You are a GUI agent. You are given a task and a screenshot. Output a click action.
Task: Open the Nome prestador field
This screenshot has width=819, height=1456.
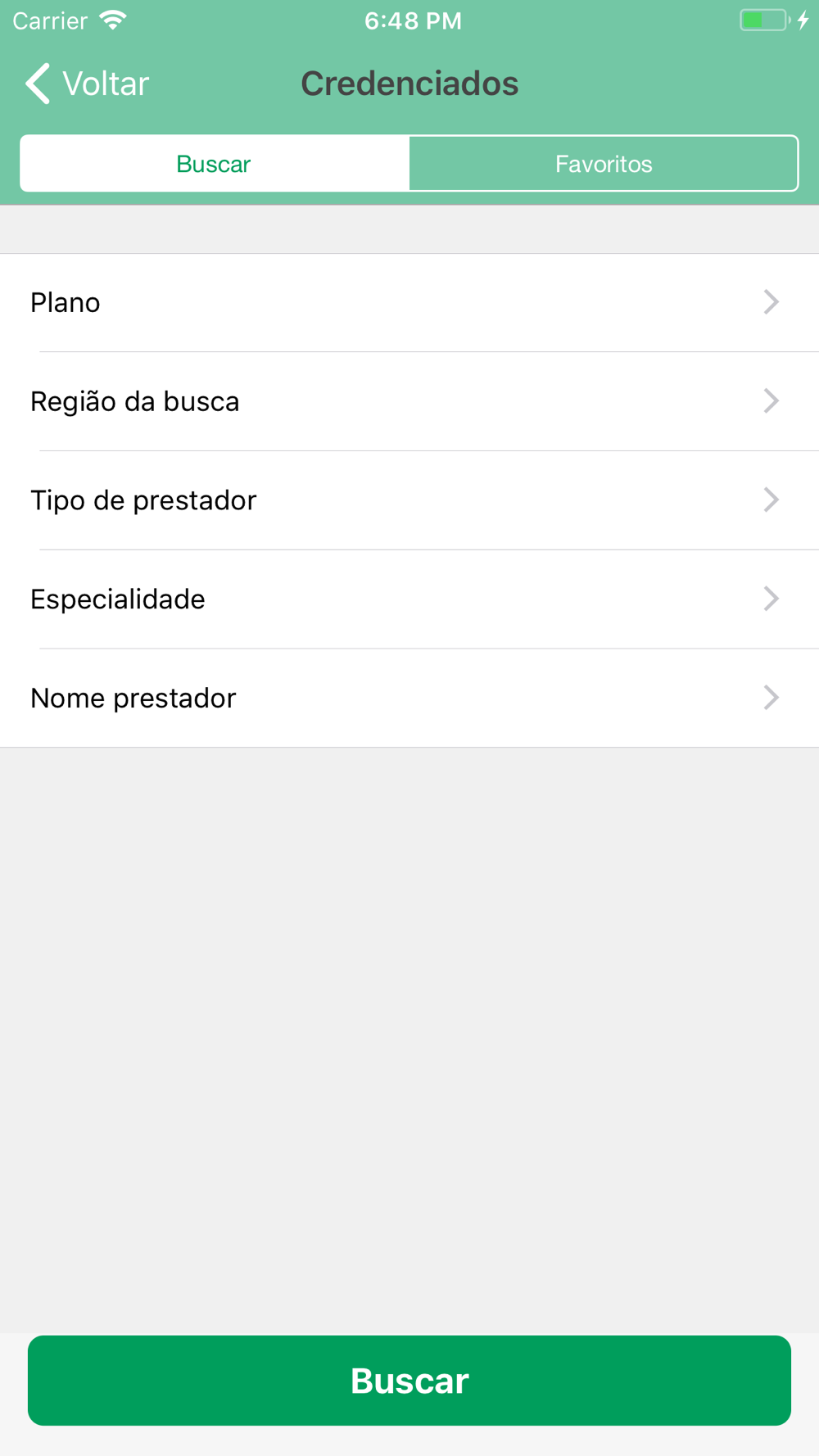409,699
